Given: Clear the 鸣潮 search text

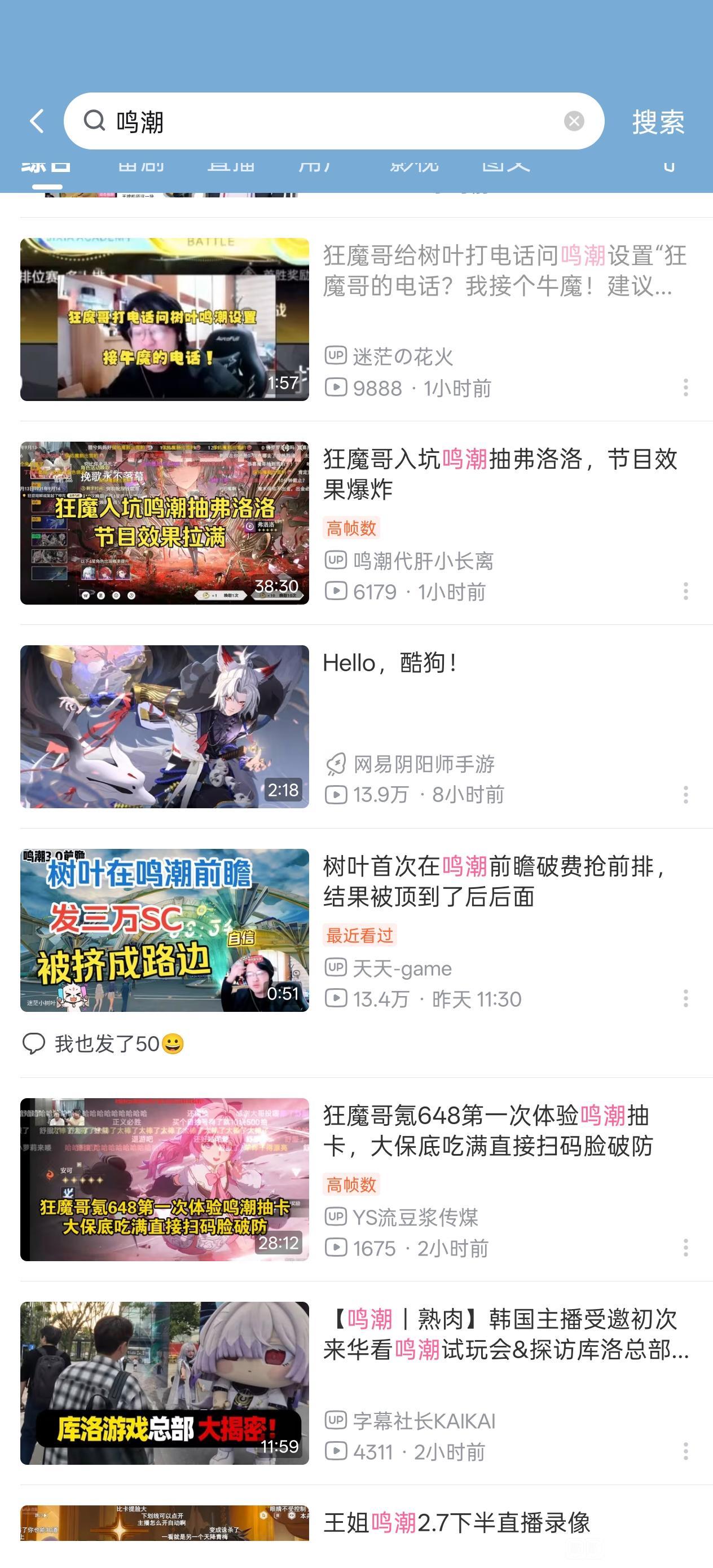Looking at the screenshot, I should click(574, 121).
